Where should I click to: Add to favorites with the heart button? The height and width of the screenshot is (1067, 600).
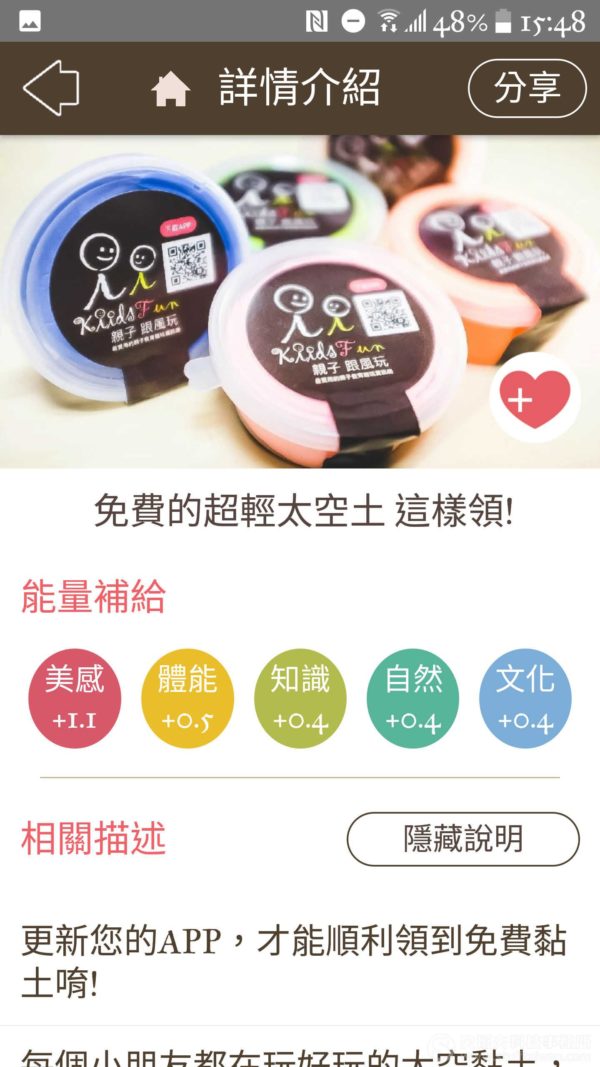click(x=535, y=398)
